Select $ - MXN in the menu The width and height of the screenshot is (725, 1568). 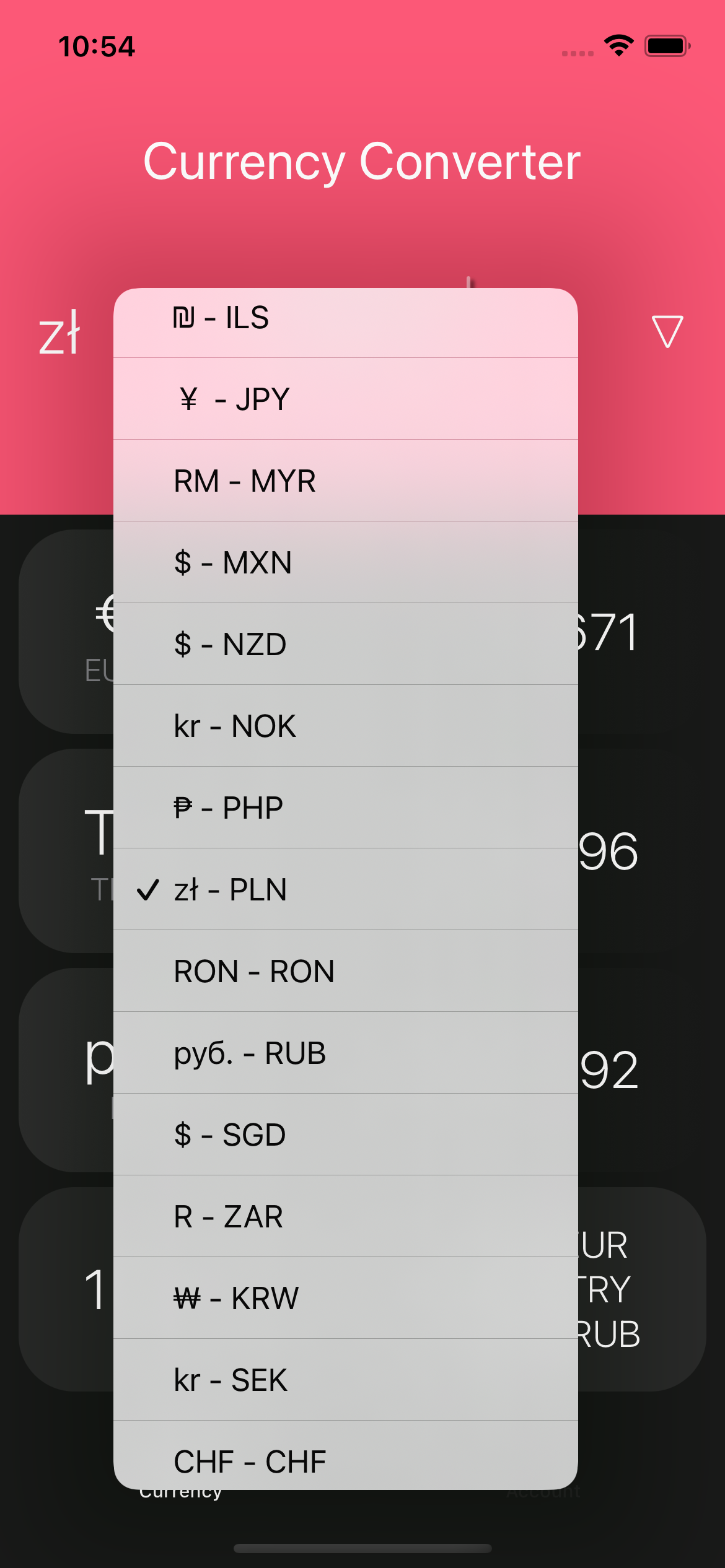pyautogui.click(x=346, y=562)
